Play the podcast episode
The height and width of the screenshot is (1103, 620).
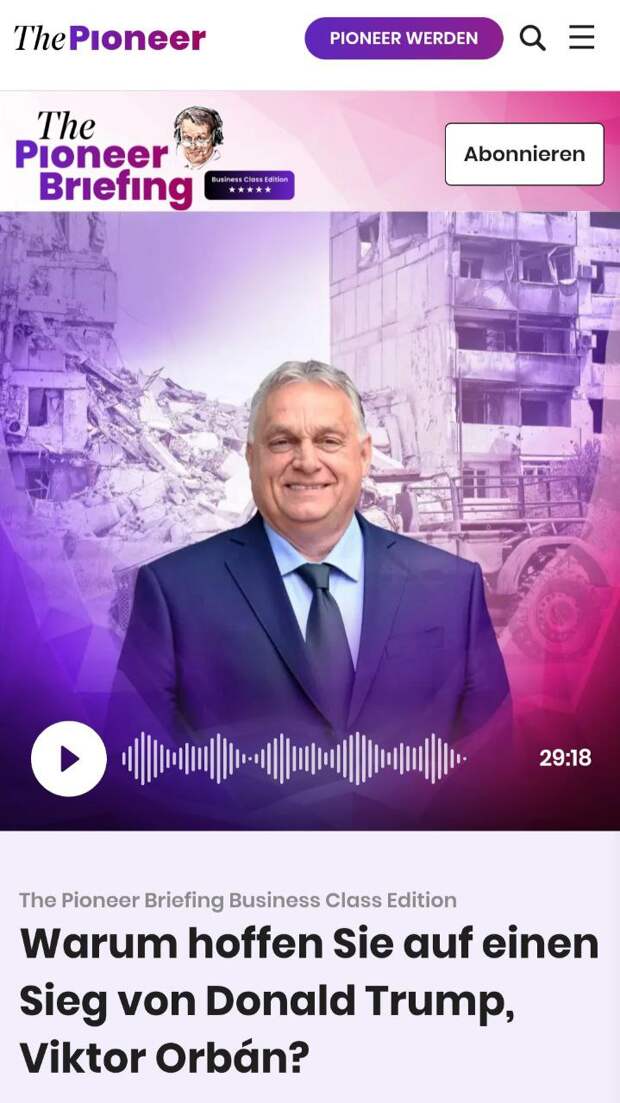pyautogui.click(x=69, y=758)
